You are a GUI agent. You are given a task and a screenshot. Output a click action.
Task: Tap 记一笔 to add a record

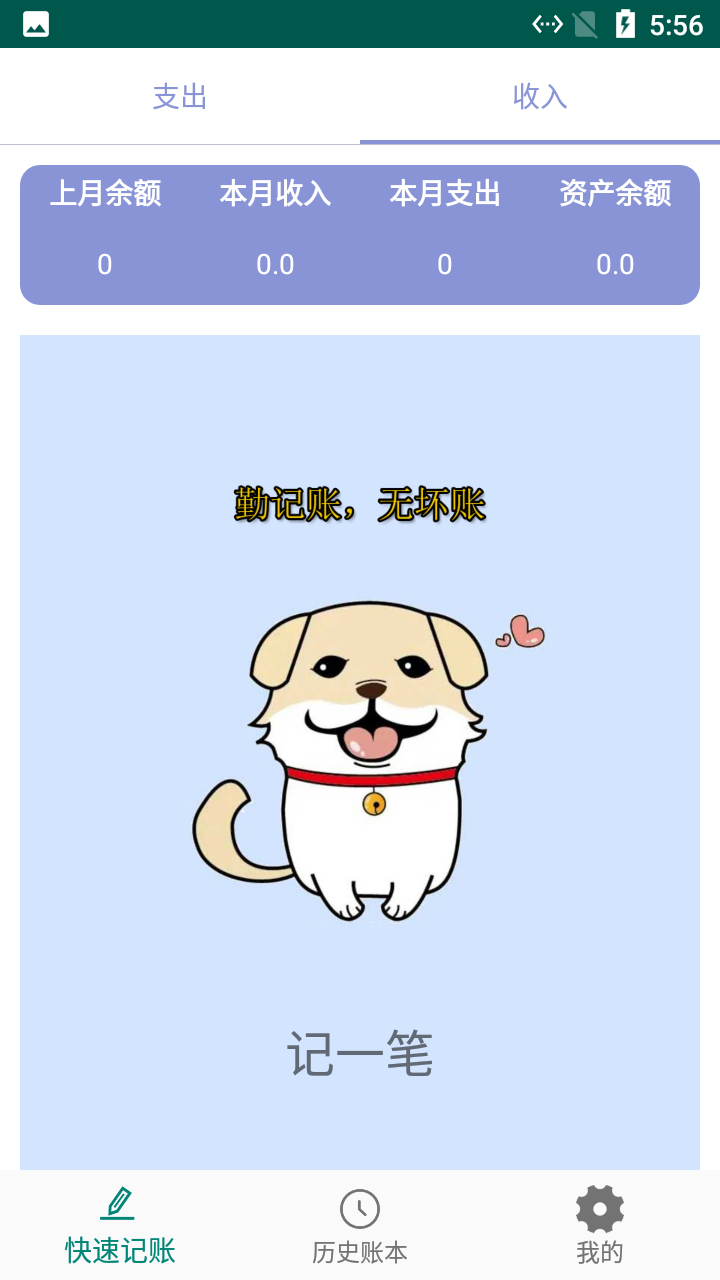(360, 1054)
